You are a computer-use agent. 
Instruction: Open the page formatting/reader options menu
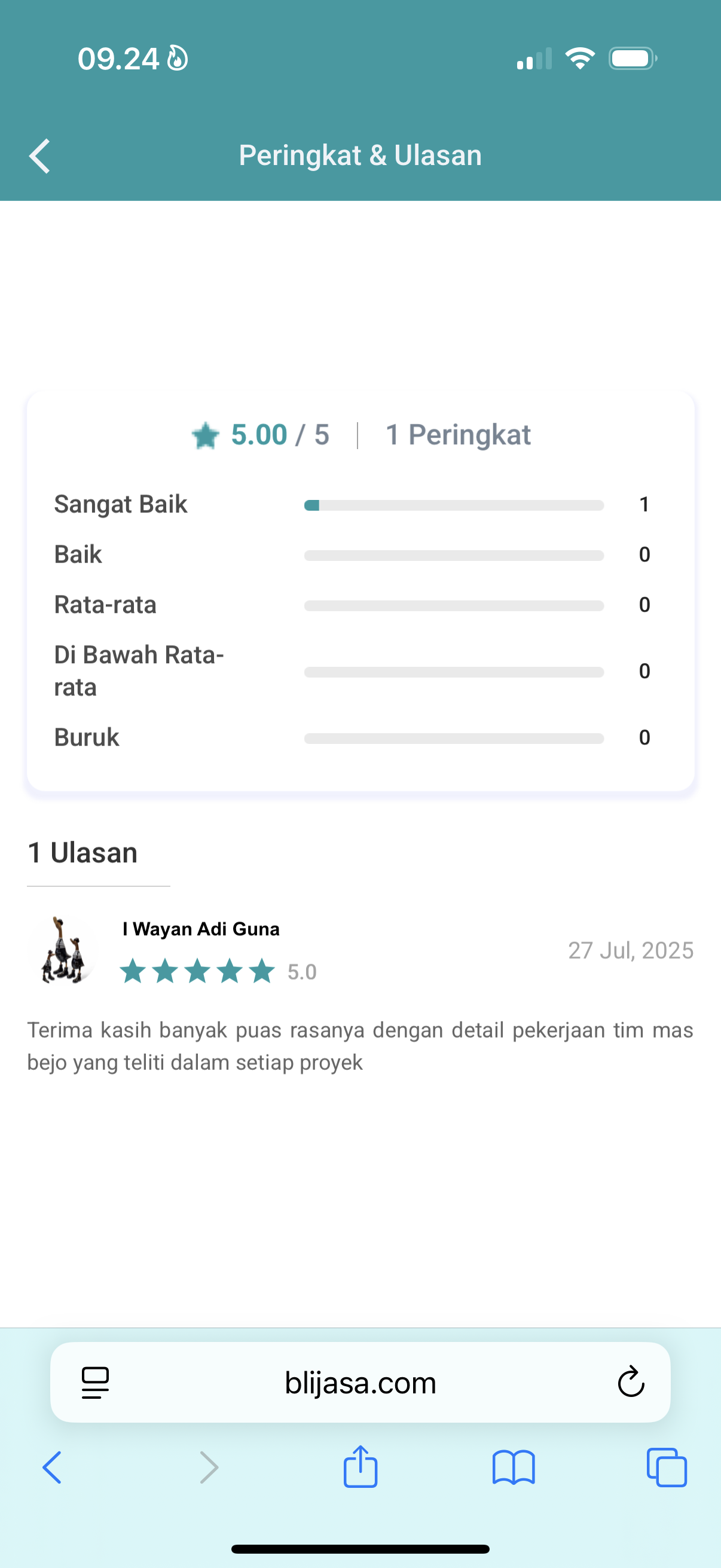pyautogui.click(x=94, y=1383)
